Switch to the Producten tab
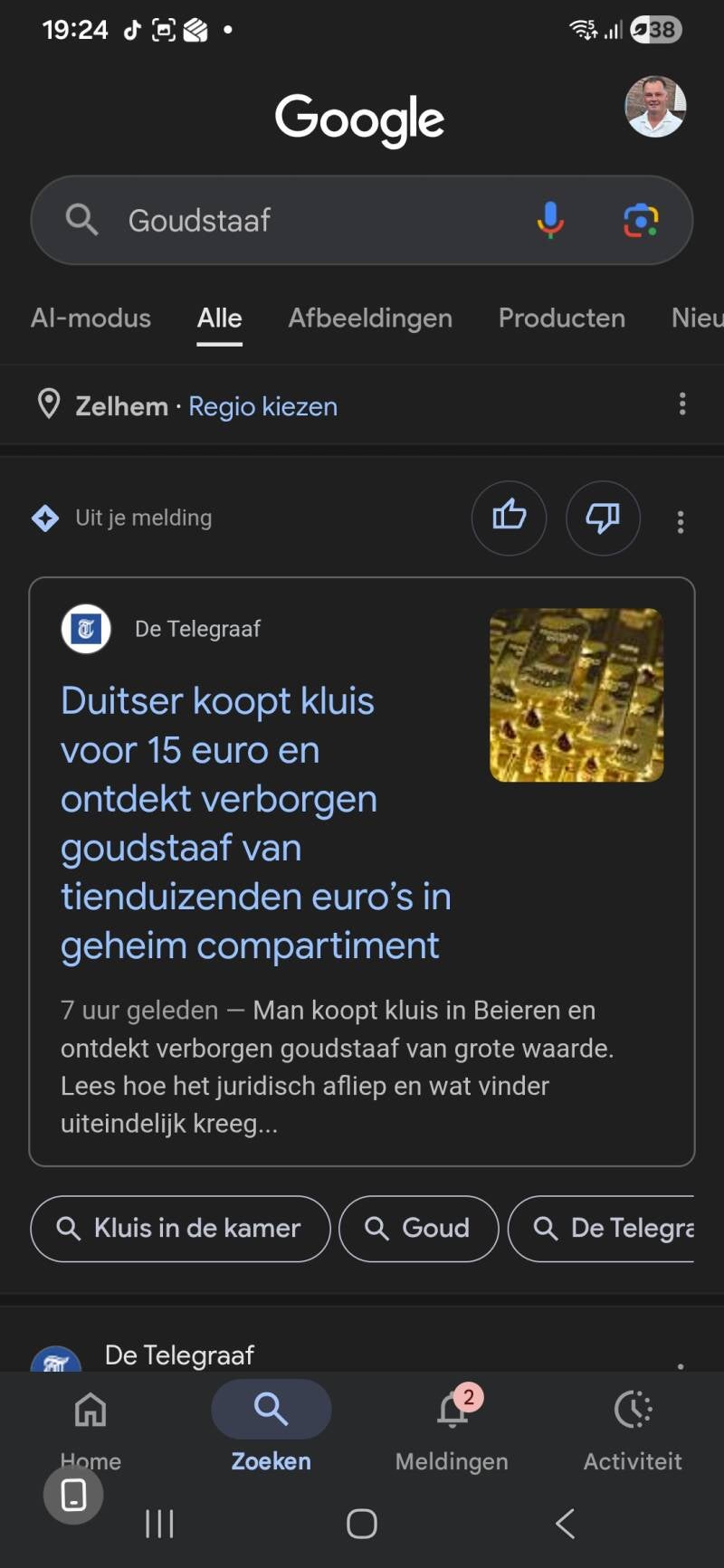 coord(562,318)
